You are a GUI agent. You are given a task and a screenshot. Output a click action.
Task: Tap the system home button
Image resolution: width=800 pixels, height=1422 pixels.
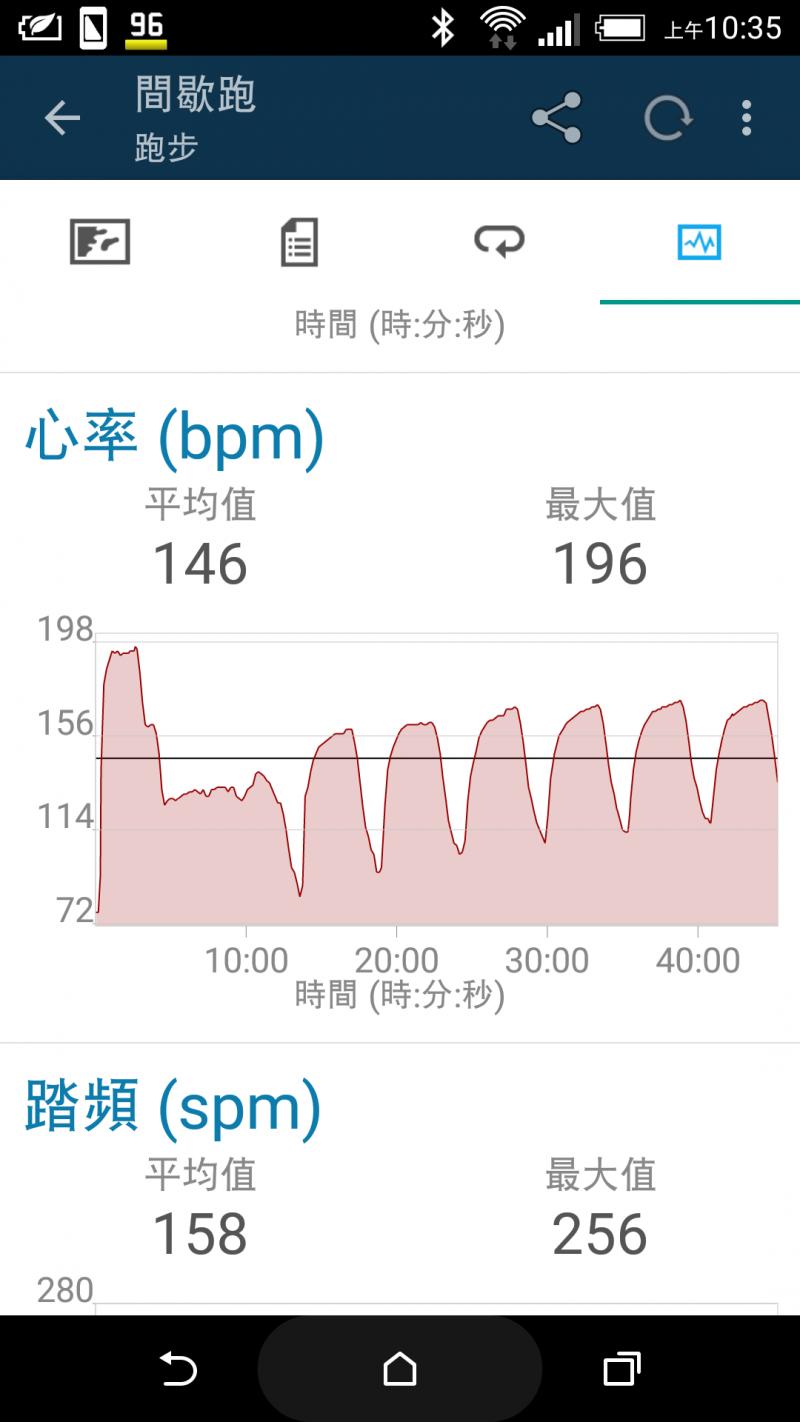400,1368
